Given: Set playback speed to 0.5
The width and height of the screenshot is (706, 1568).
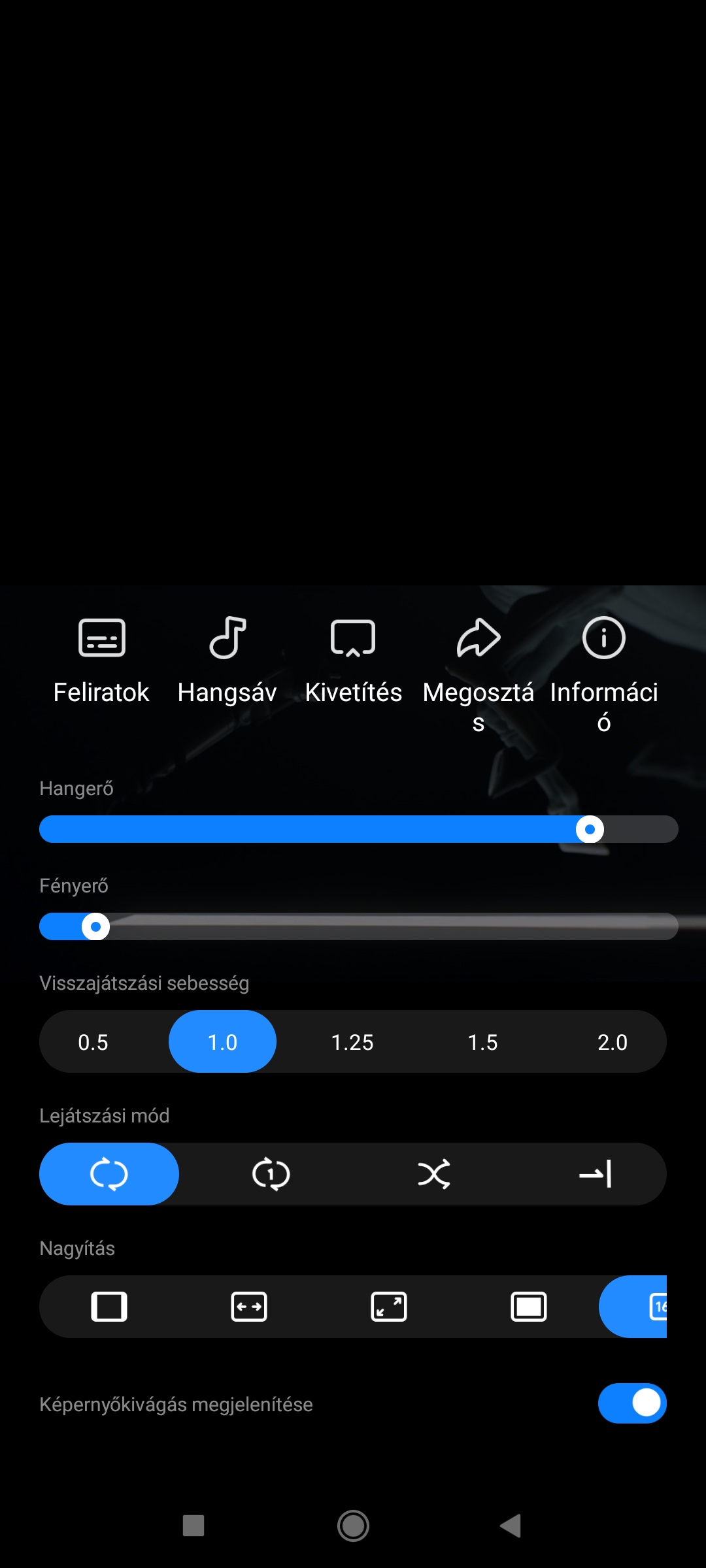Looking at the screenshot, I should (x=93, y=1042).
